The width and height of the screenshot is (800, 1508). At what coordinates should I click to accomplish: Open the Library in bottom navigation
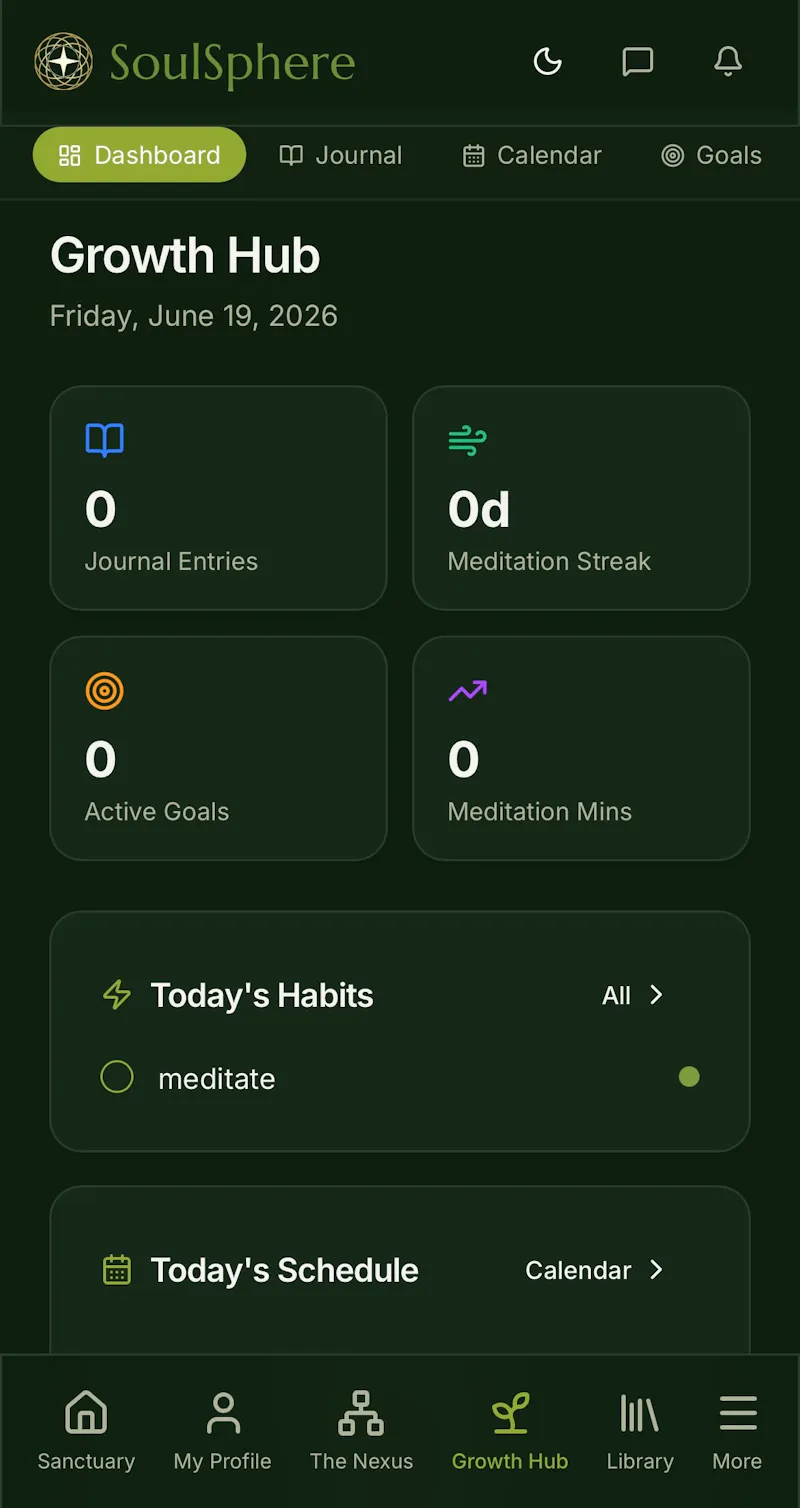(x=640, y=1432)
